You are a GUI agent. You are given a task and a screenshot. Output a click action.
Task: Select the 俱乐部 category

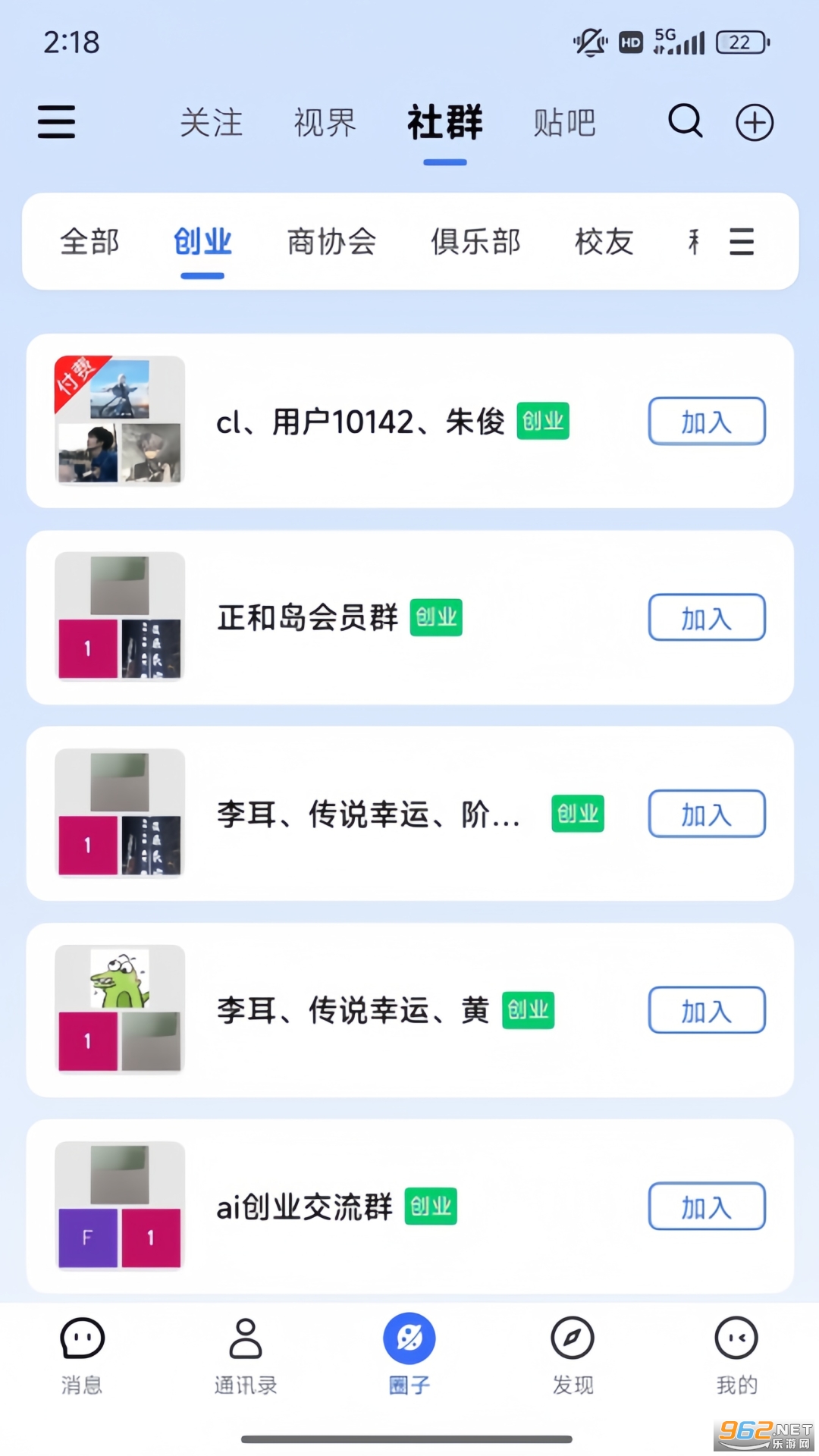[475, 242]
